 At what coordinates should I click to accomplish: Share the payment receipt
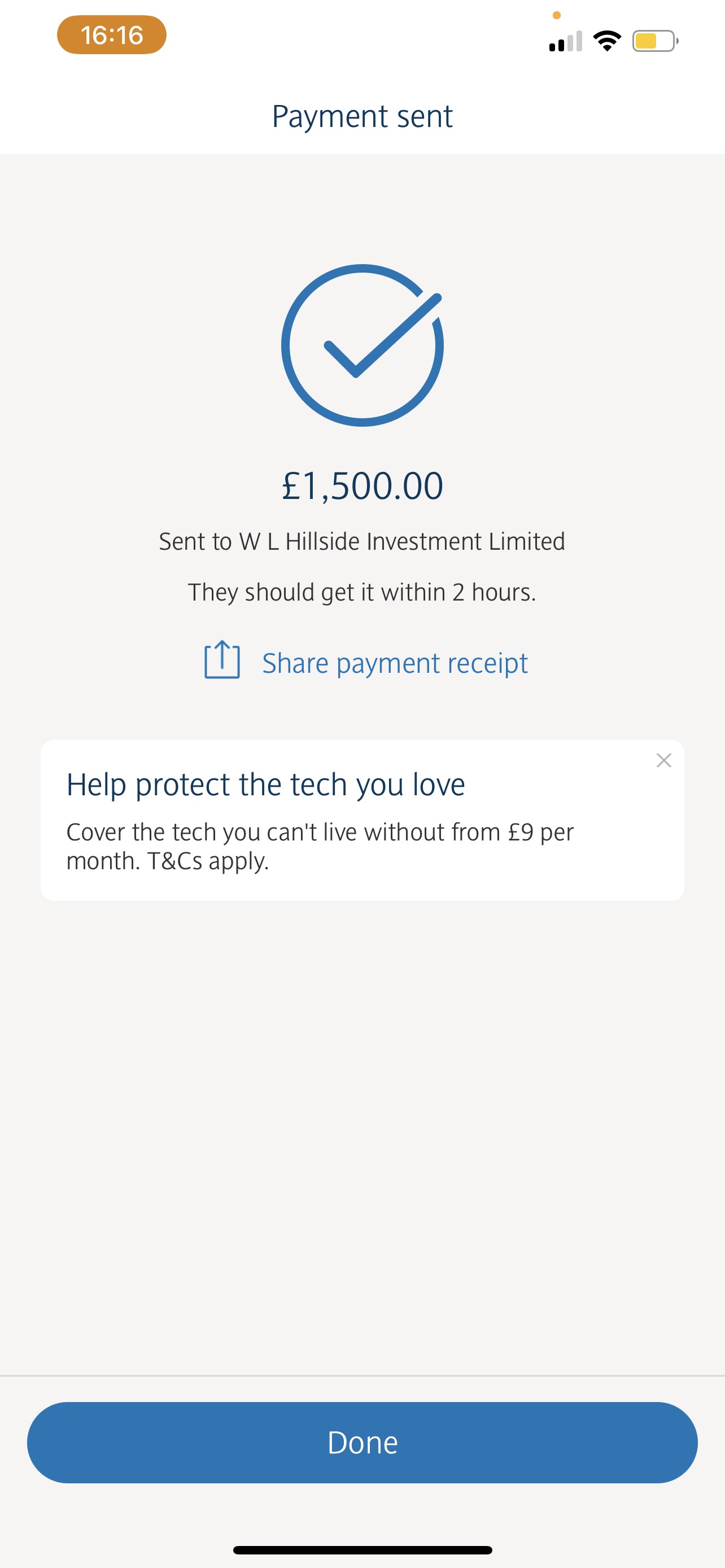(x=365, y=662)
